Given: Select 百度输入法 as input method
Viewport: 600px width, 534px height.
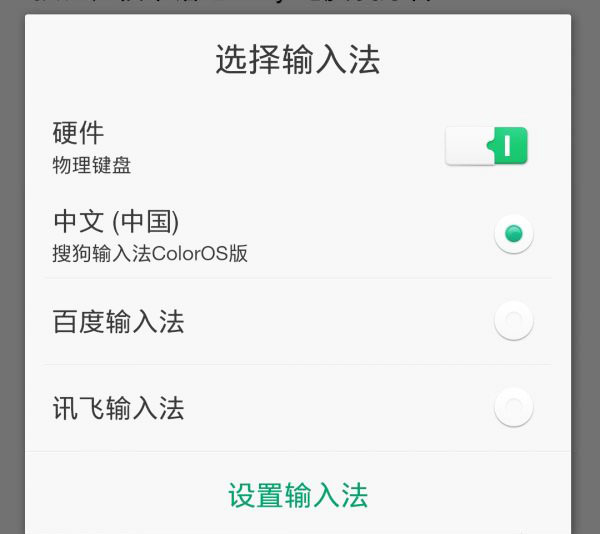Looking at the screenshot, I should [513, 321].
